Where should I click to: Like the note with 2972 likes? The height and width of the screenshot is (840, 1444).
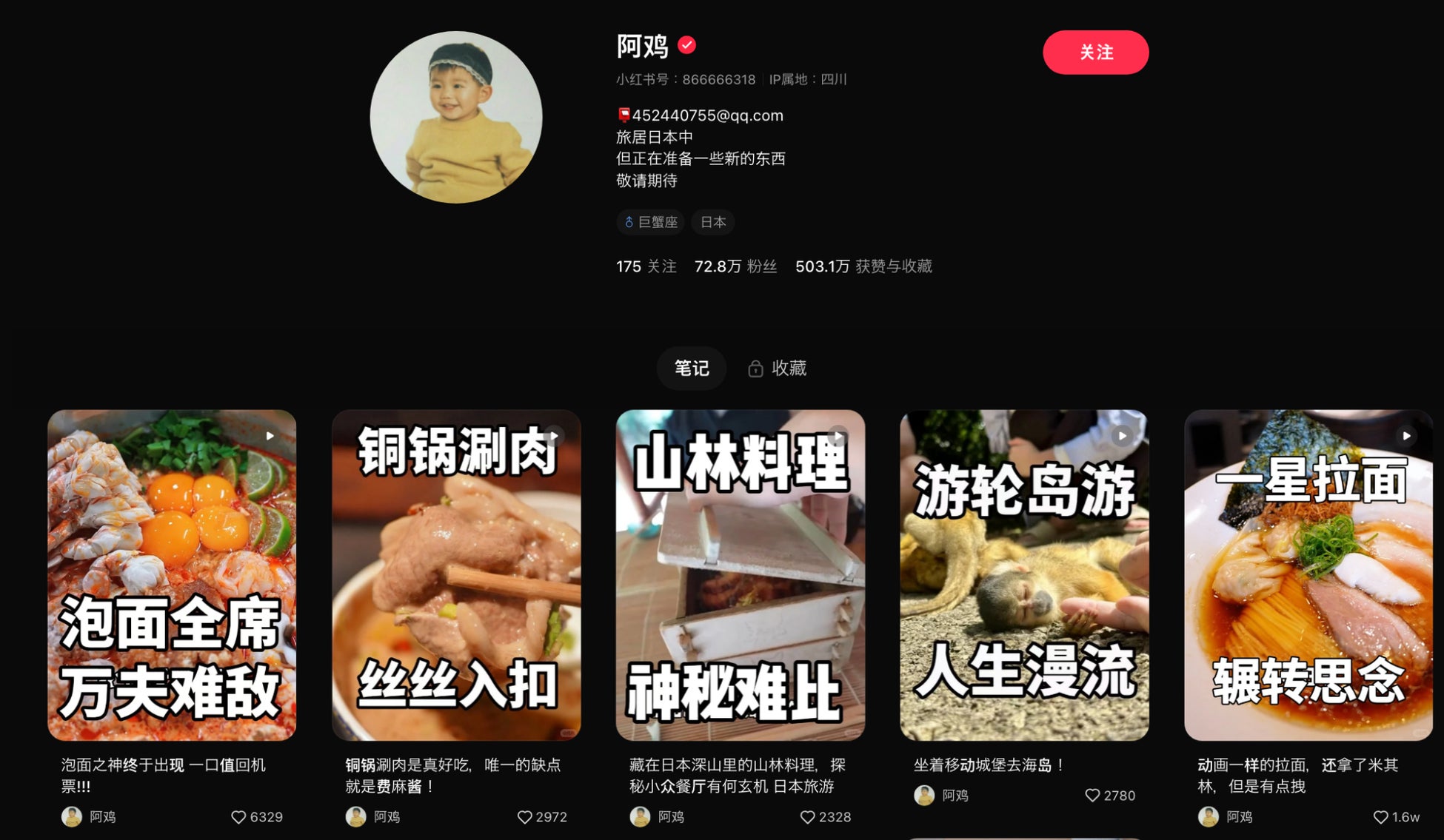pyautogui.click(x=524, y=817)
